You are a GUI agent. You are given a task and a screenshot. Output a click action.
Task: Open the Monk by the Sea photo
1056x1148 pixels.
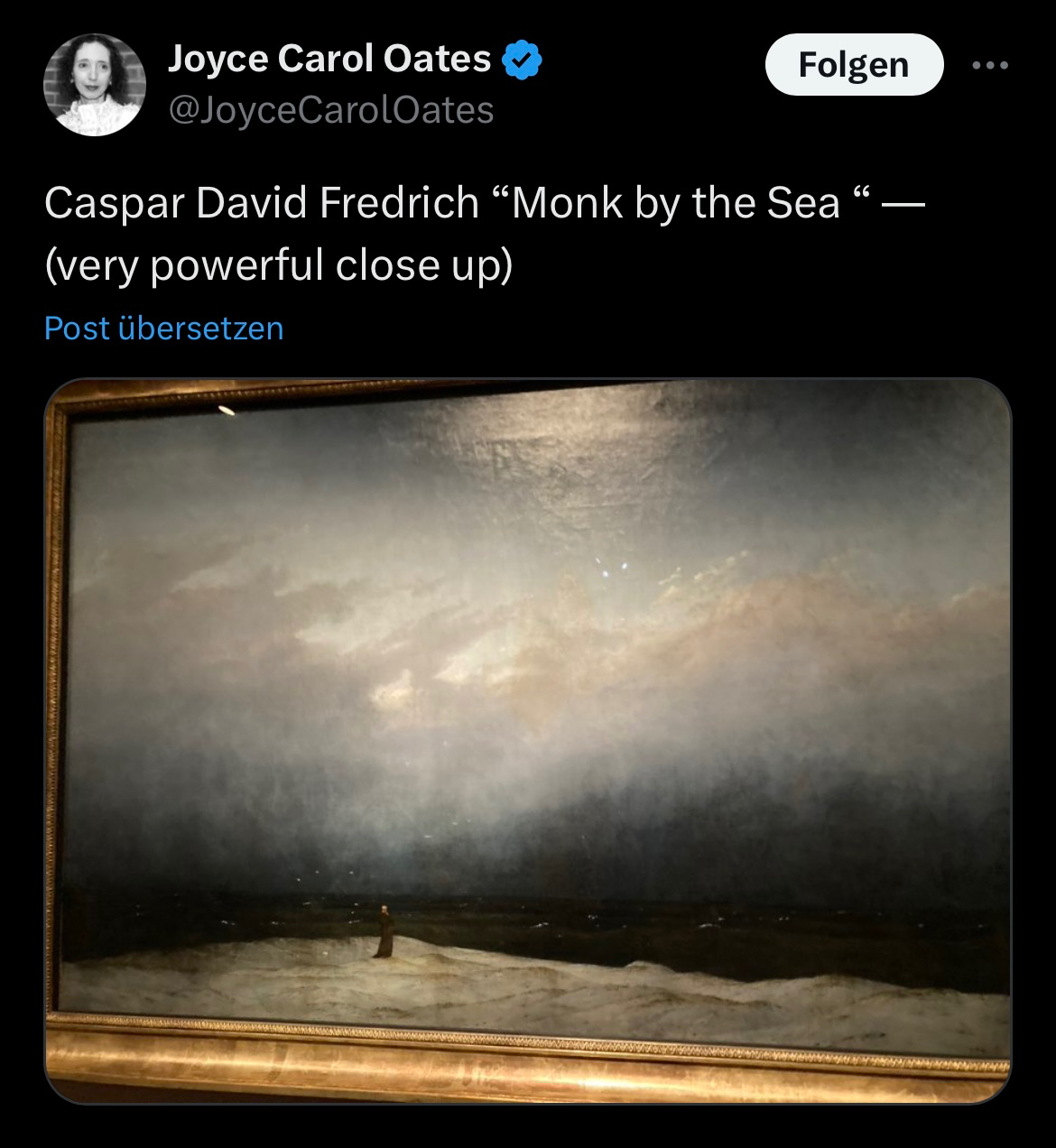(528, 740)
